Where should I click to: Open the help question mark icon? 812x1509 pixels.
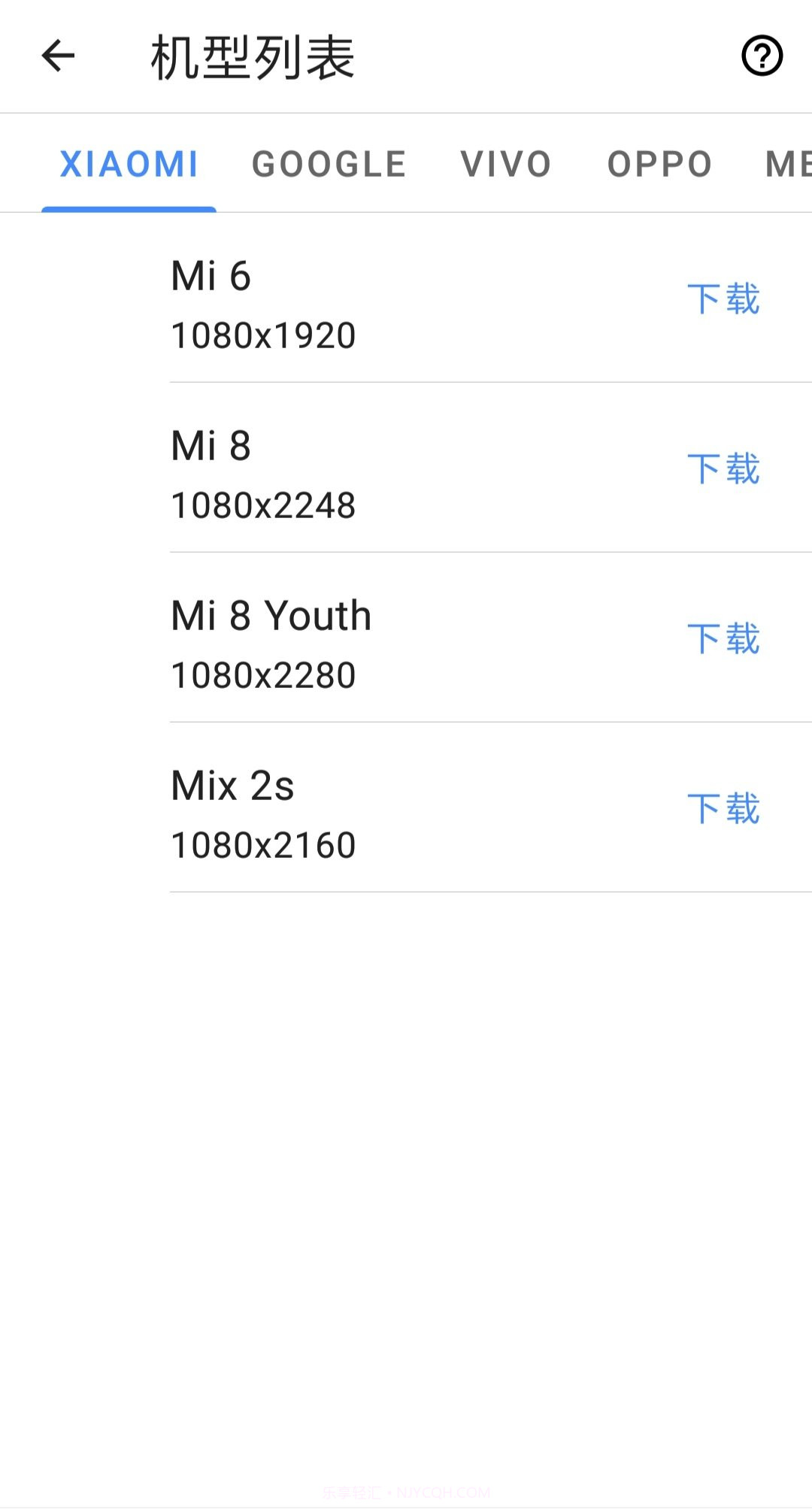[x=762, y=56]
